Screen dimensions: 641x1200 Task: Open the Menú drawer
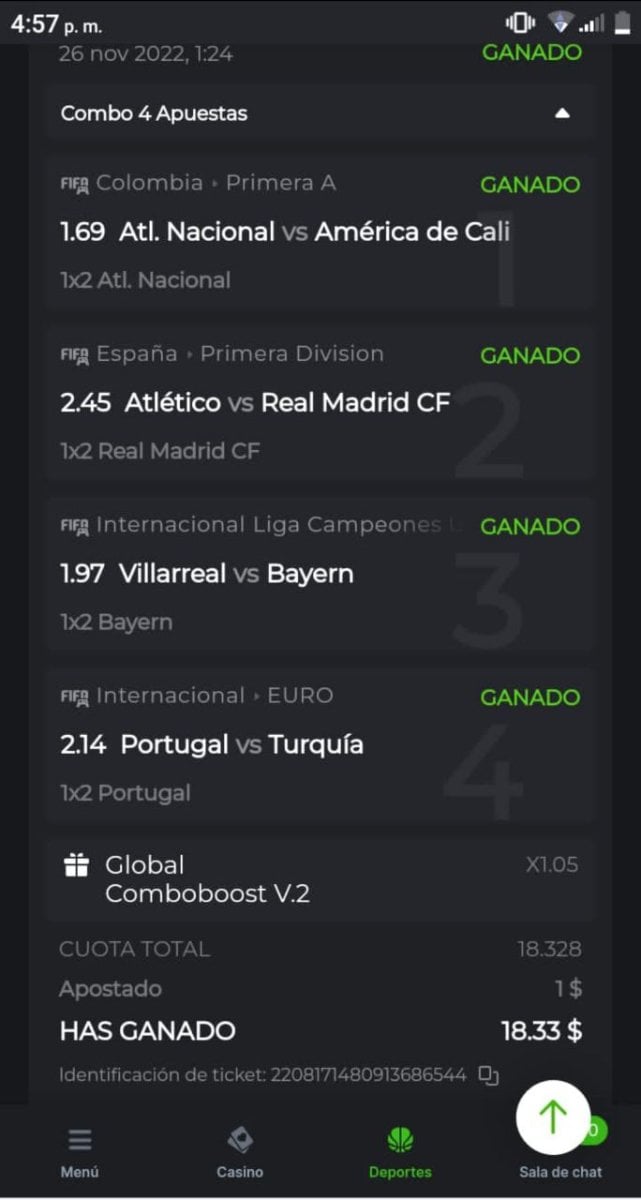click(80, 1152)
